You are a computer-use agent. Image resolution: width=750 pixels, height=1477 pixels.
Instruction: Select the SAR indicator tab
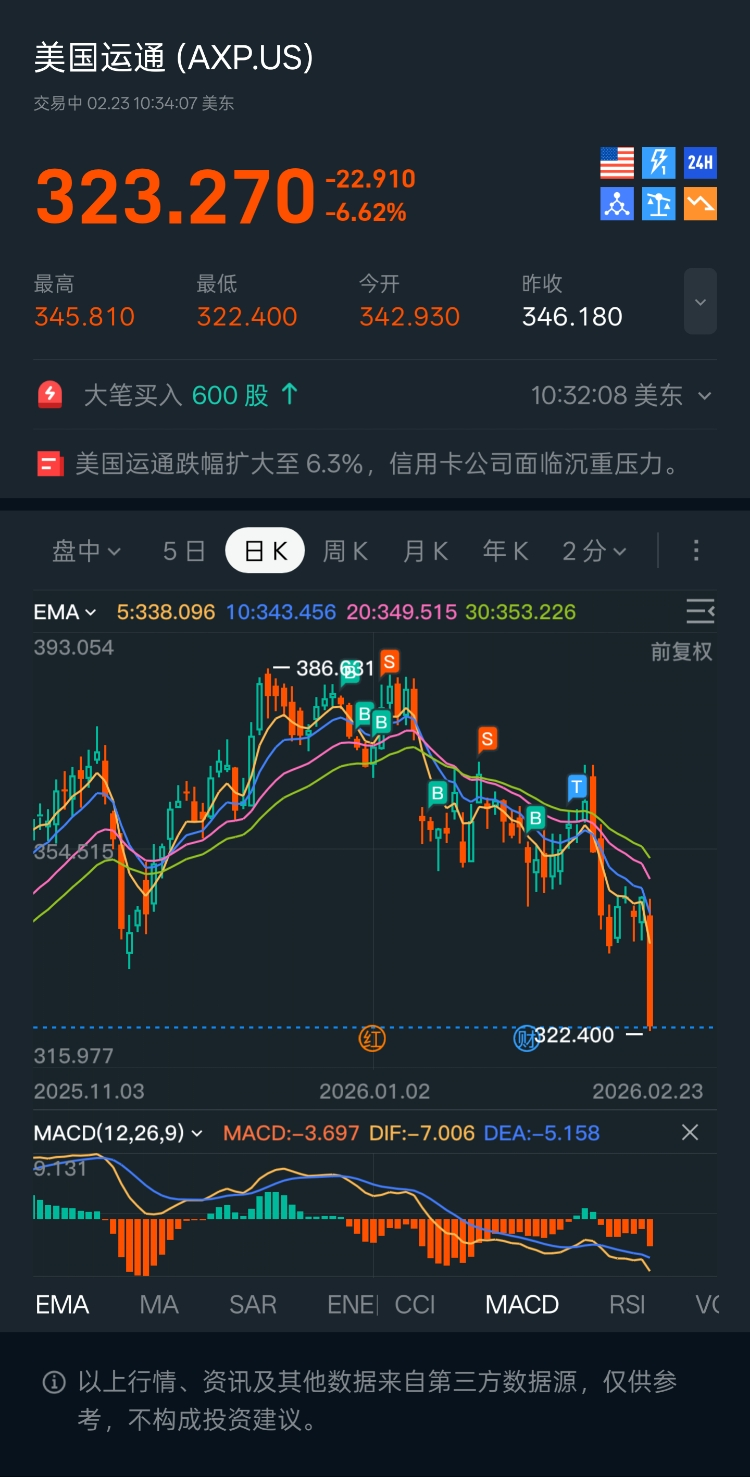tap(253, 1304)
